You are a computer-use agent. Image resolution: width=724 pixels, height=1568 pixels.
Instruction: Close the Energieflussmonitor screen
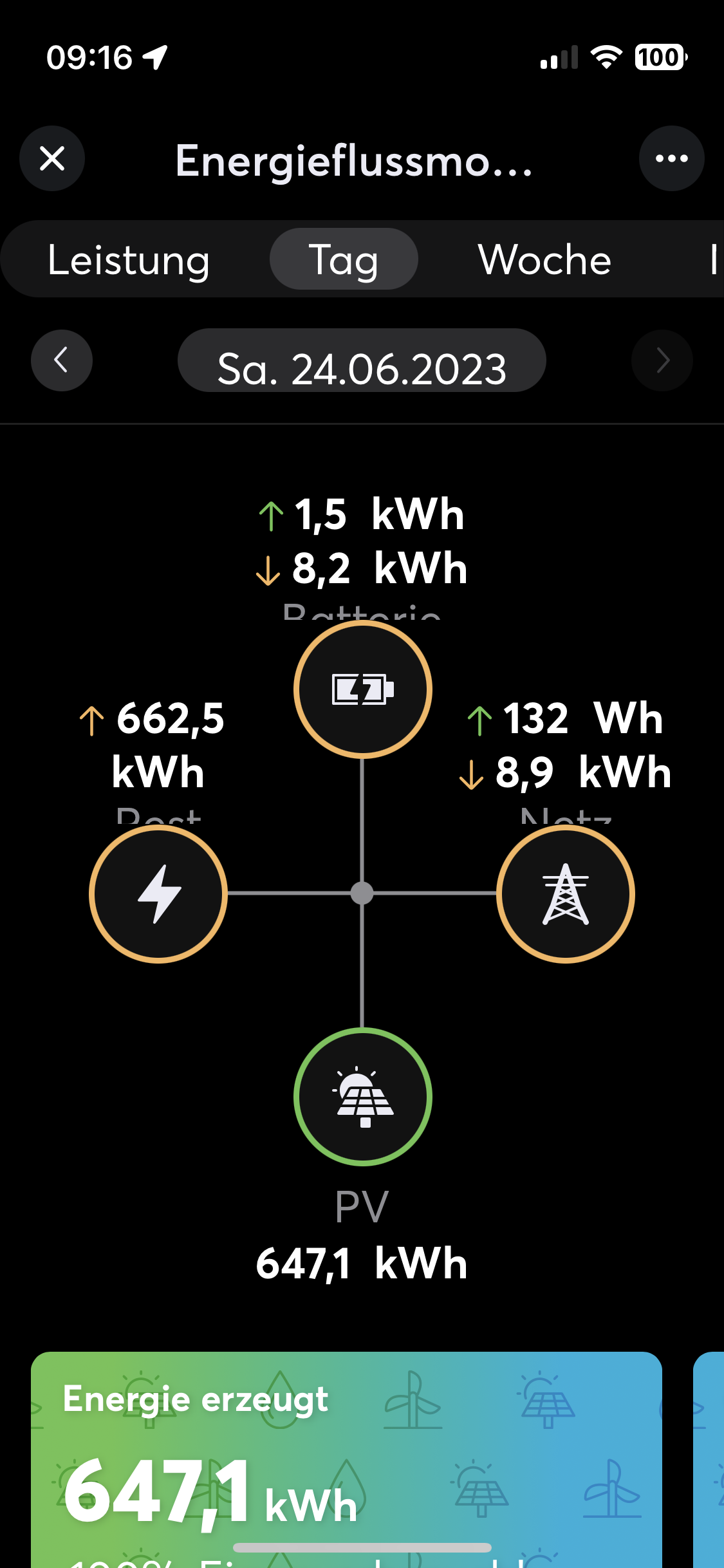(x=52, y=158)
